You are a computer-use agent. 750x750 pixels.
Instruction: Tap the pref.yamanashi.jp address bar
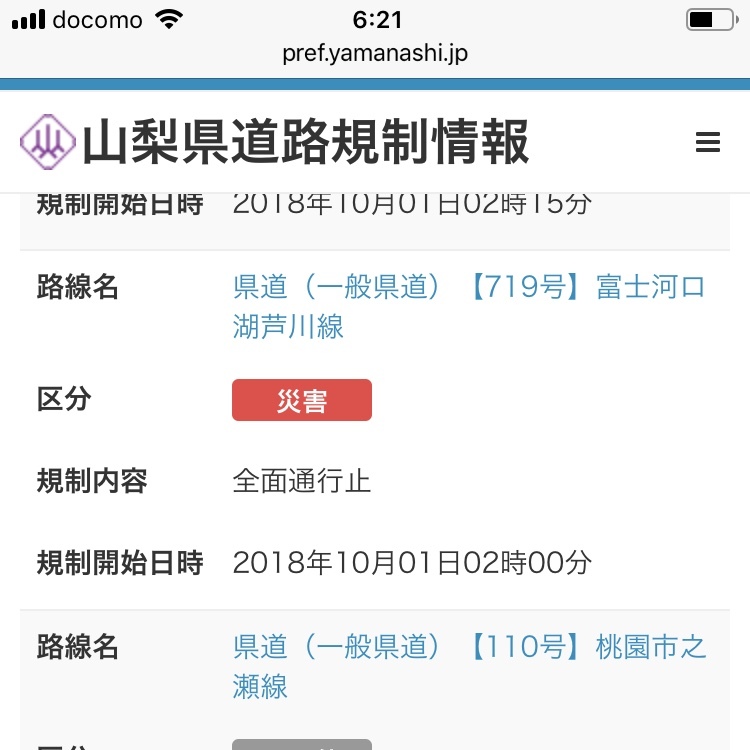[x=375, y=53]
